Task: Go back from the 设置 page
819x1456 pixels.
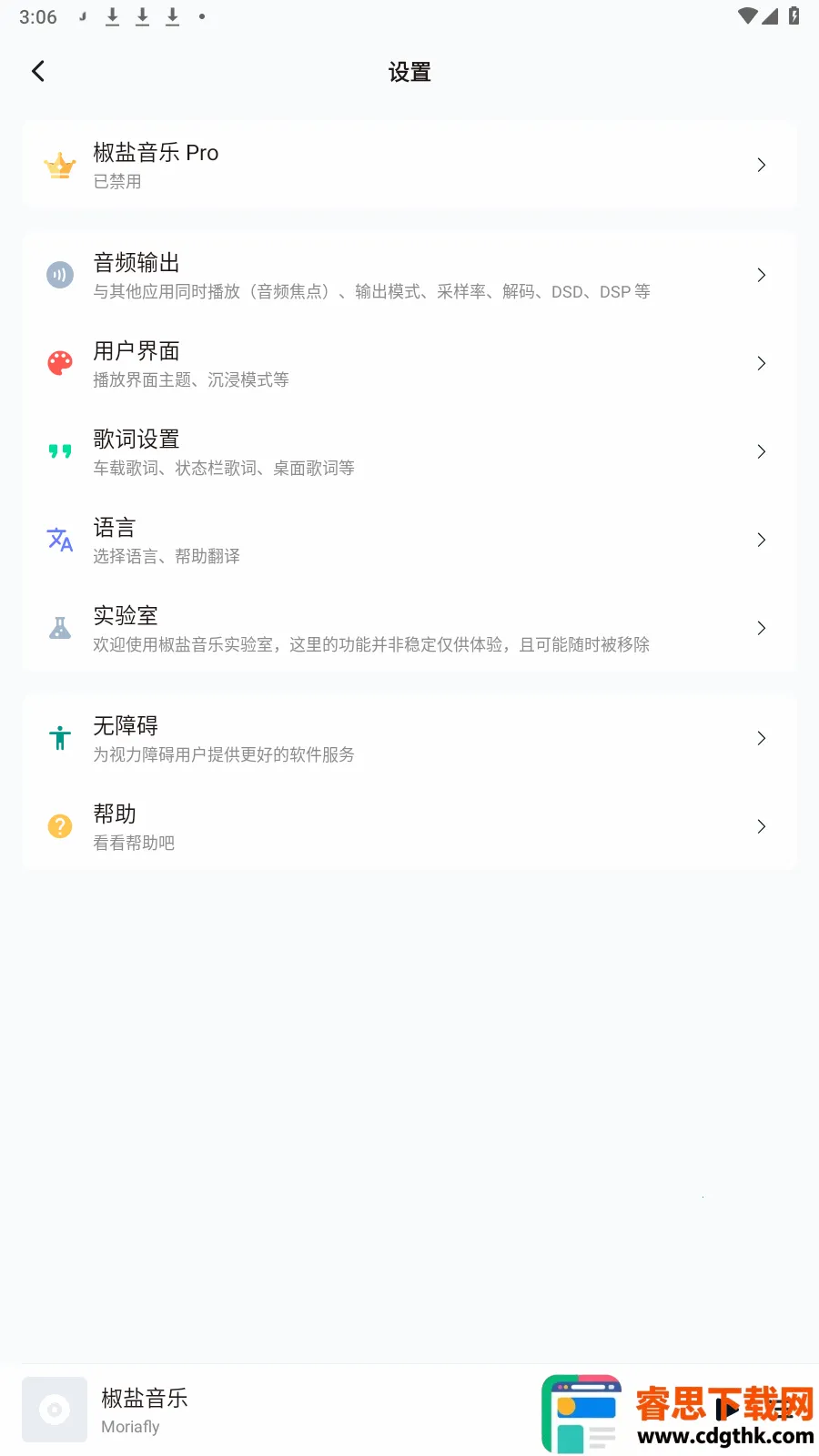Action: coord(38,71)
